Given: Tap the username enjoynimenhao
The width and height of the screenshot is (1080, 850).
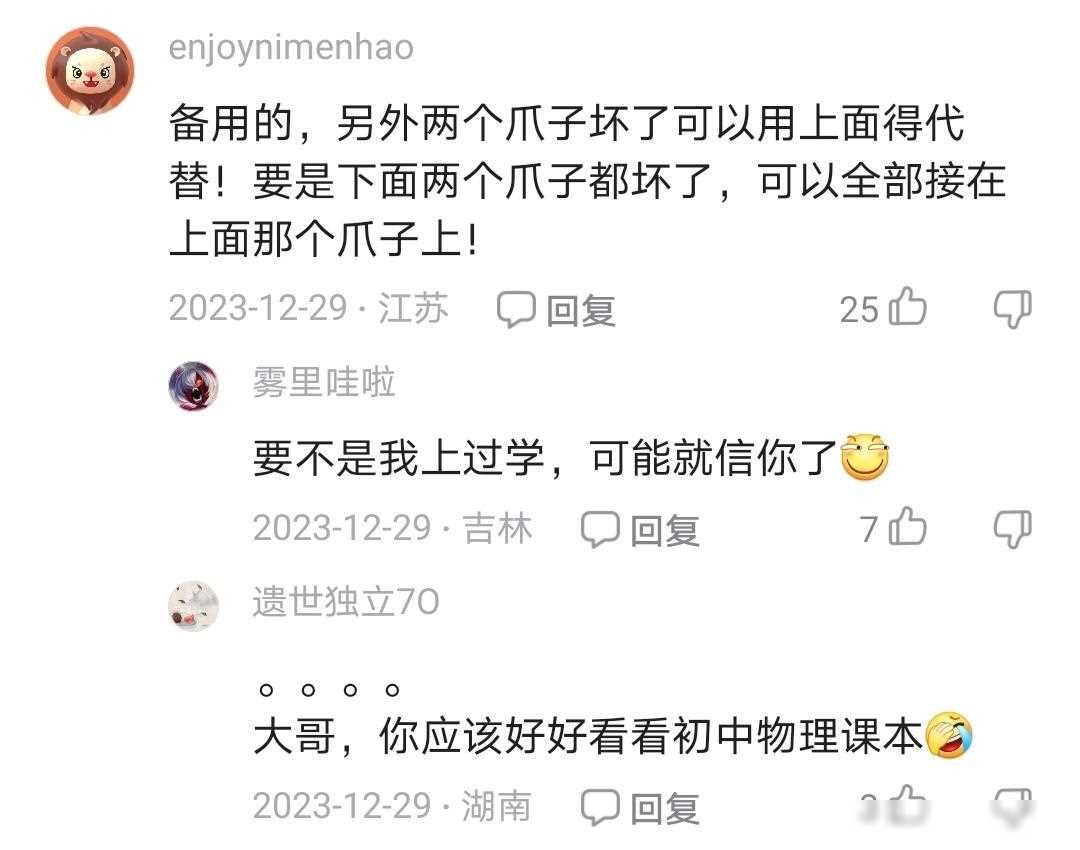Looking at the screenshot, I should 290,48.
